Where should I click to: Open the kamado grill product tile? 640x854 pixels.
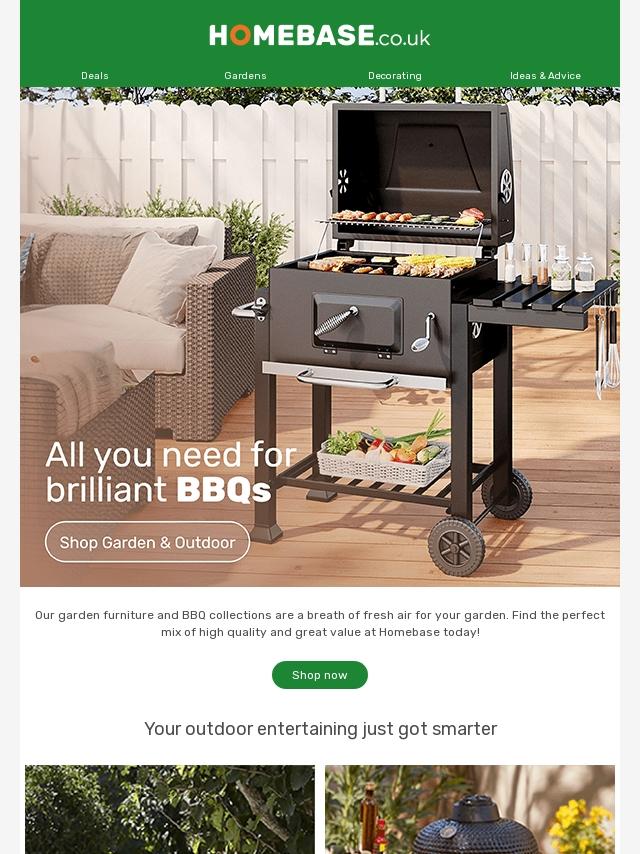point(470,810)
